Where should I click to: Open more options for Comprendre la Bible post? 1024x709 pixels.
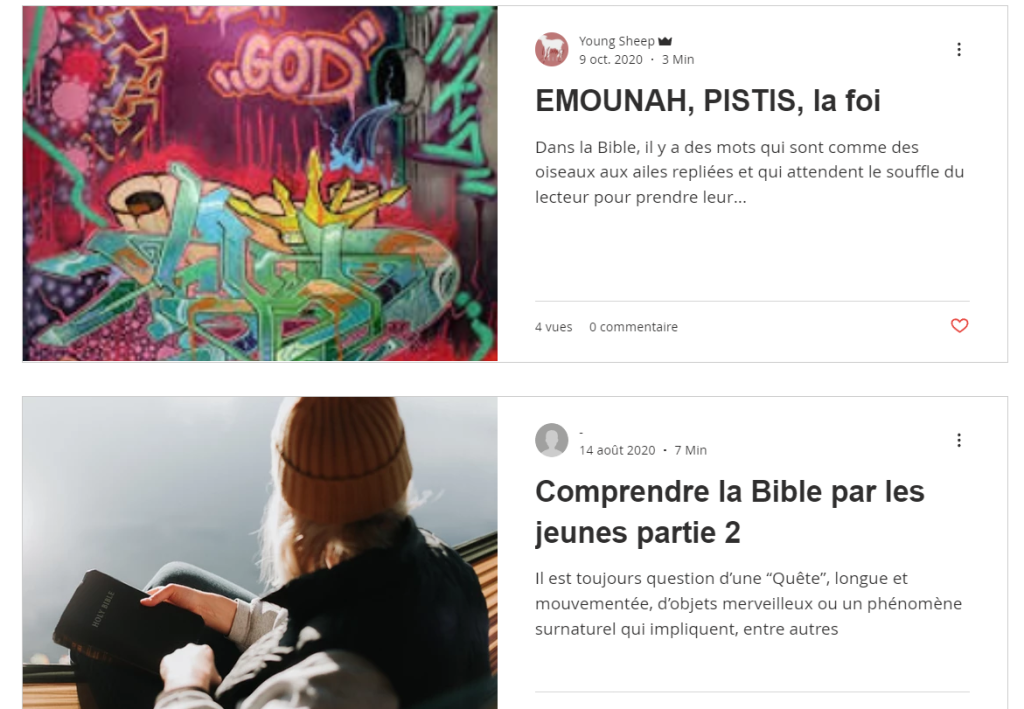(959, 440)
